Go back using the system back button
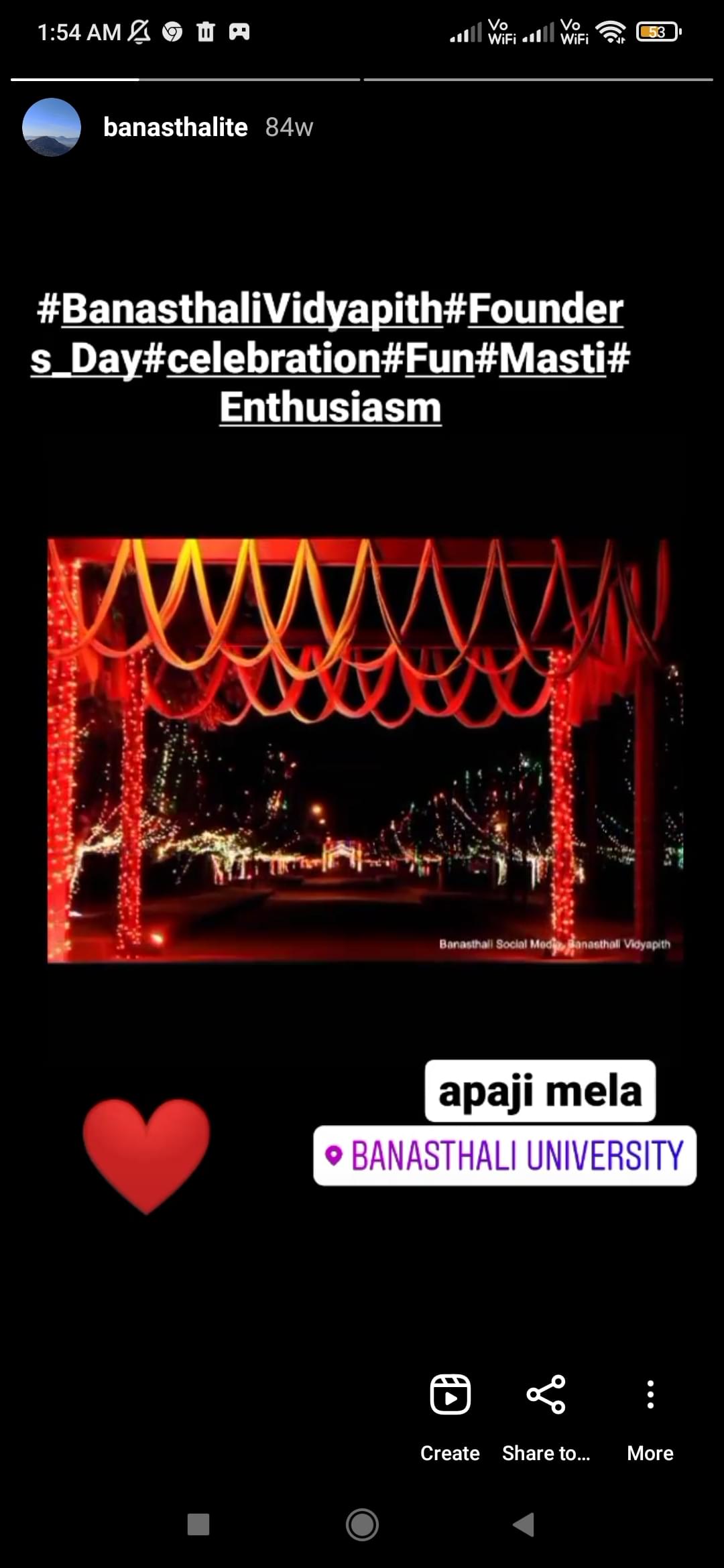Screen dimensions: 724x1568 524,1524
